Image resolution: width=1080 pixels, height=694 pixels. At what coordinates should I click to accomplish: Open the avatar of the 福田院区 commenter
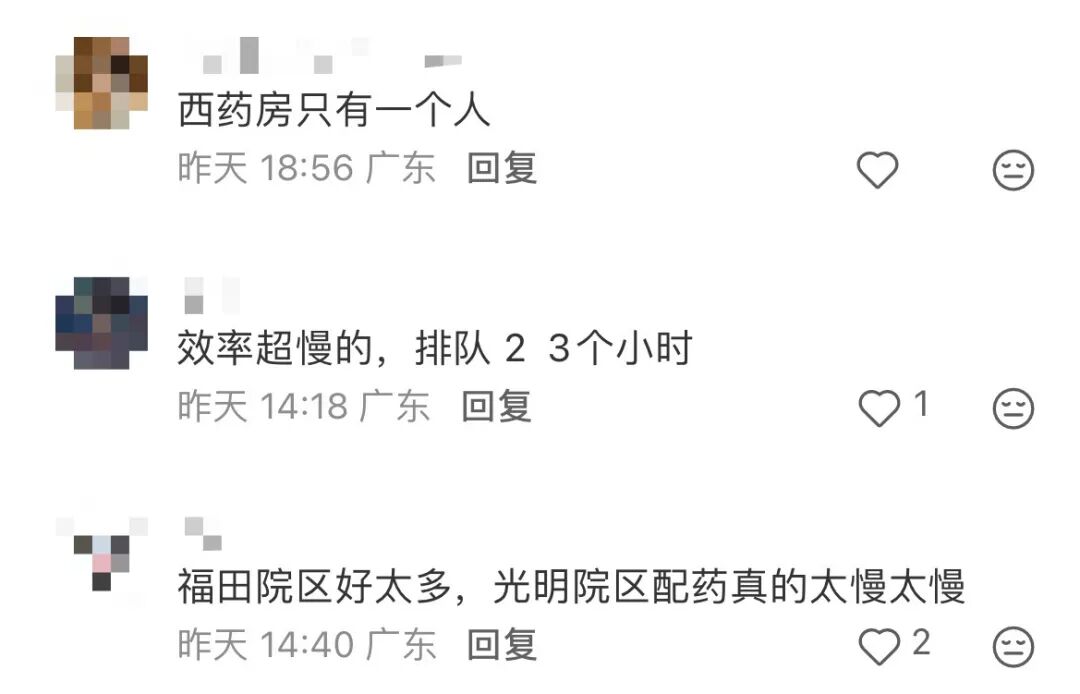(103, 555)
